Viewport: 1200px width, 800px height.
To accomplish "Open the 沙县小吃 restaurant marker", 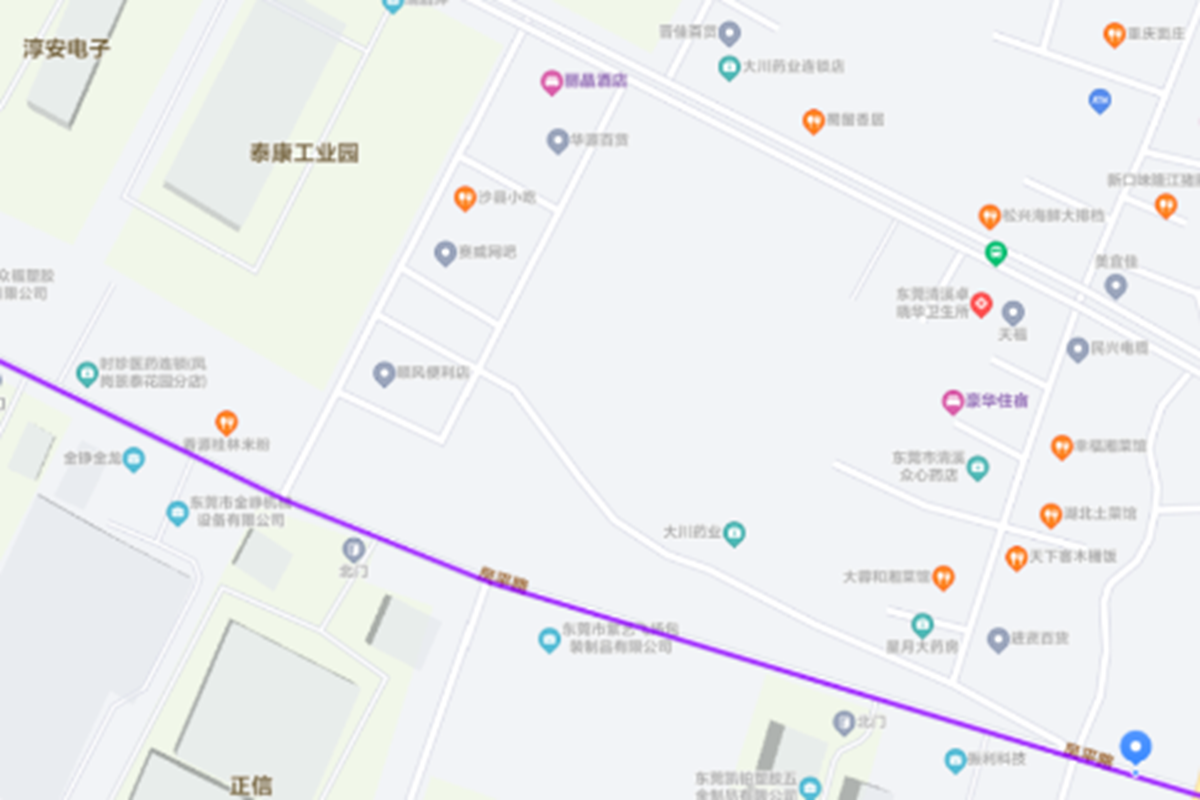I will [x=464, y=198].
